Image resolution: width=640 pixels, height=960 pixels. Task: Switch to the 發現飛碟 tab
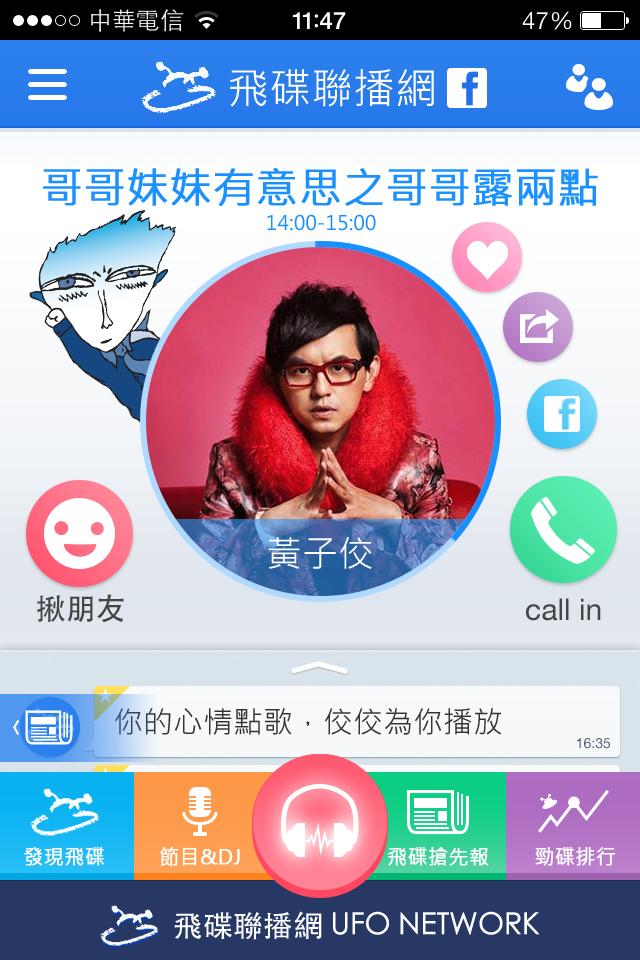[65, 827]
